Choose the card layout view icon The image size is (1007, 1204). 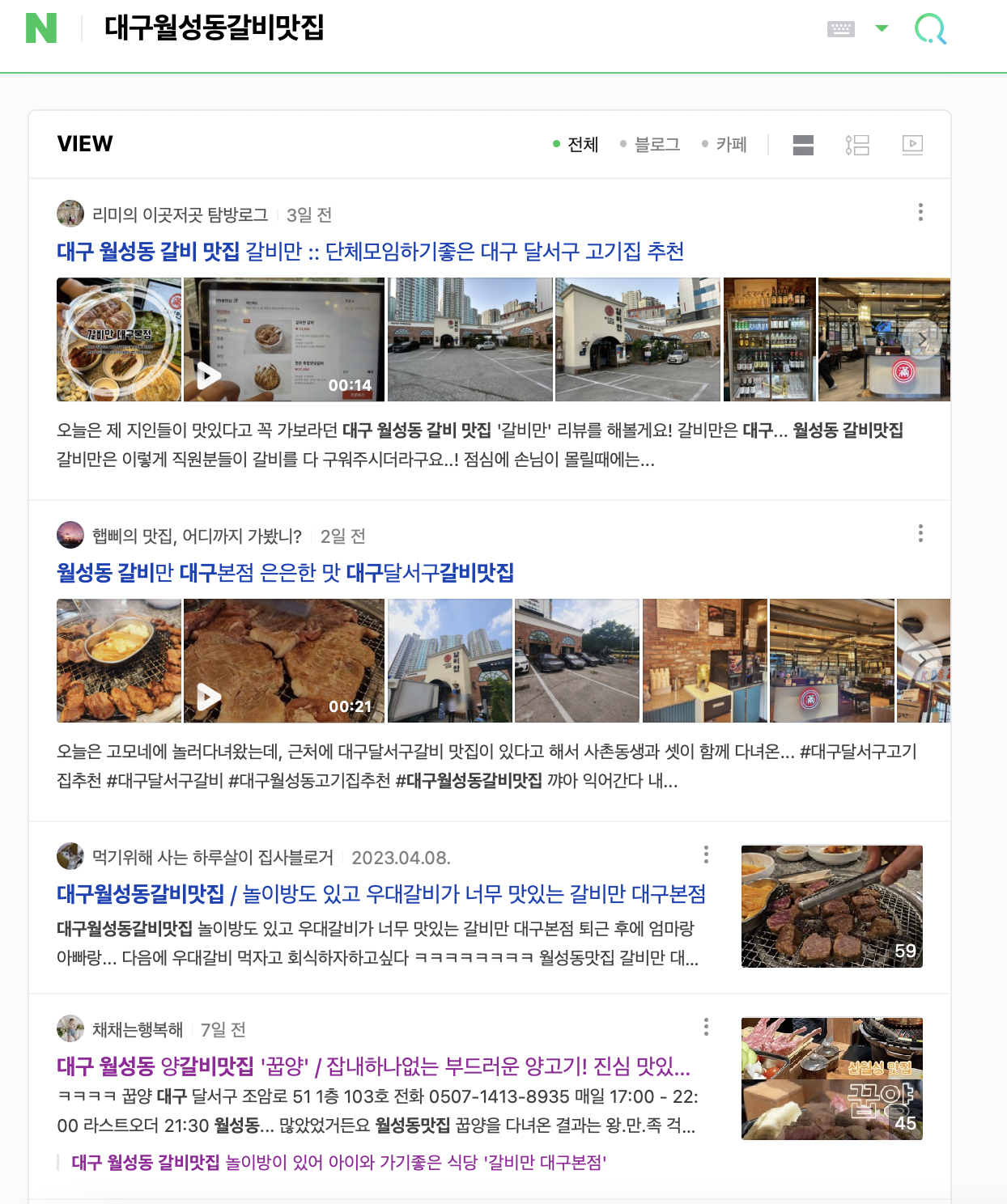click(803, 145)
